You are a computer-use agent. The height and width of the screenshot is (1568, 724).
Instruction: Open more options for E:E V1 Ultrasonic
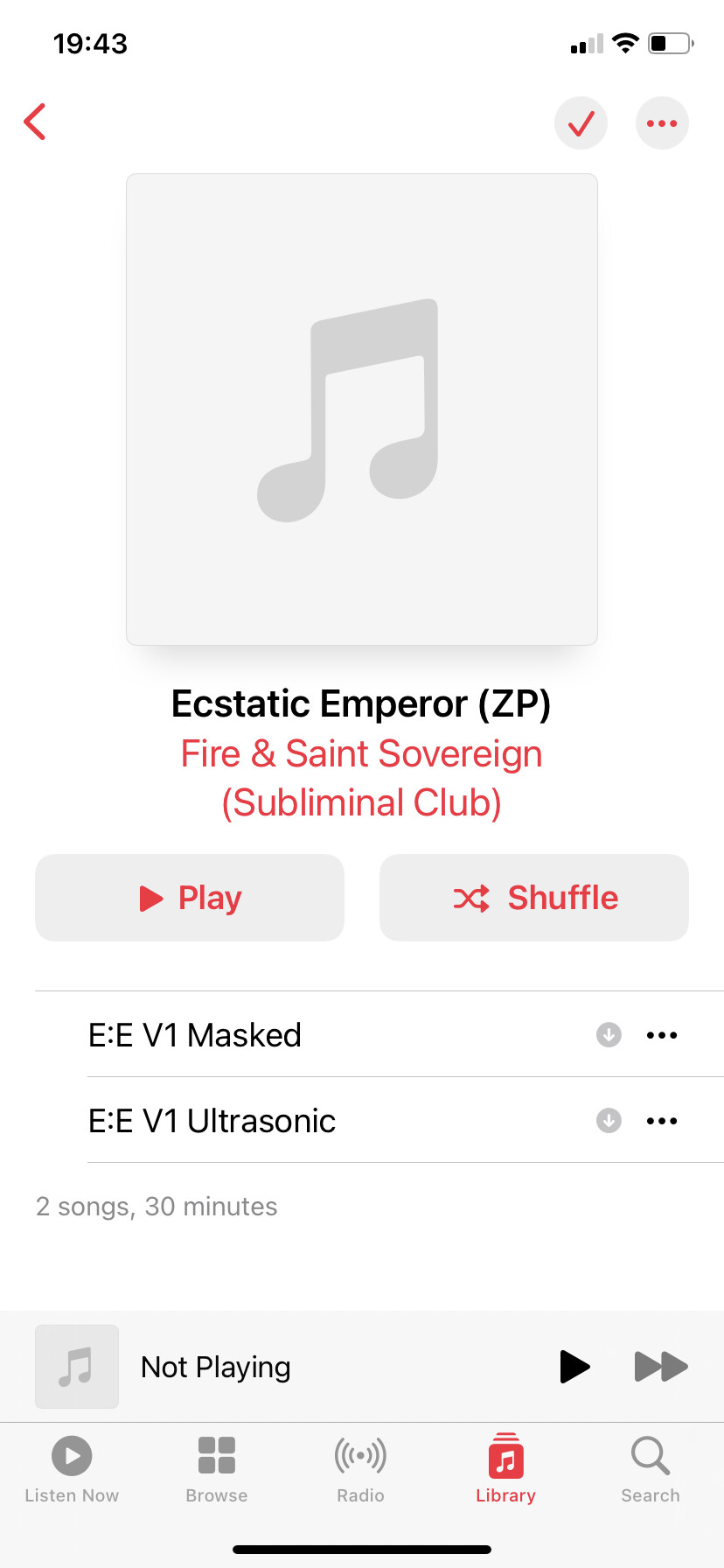click(x=662, y=1121)
